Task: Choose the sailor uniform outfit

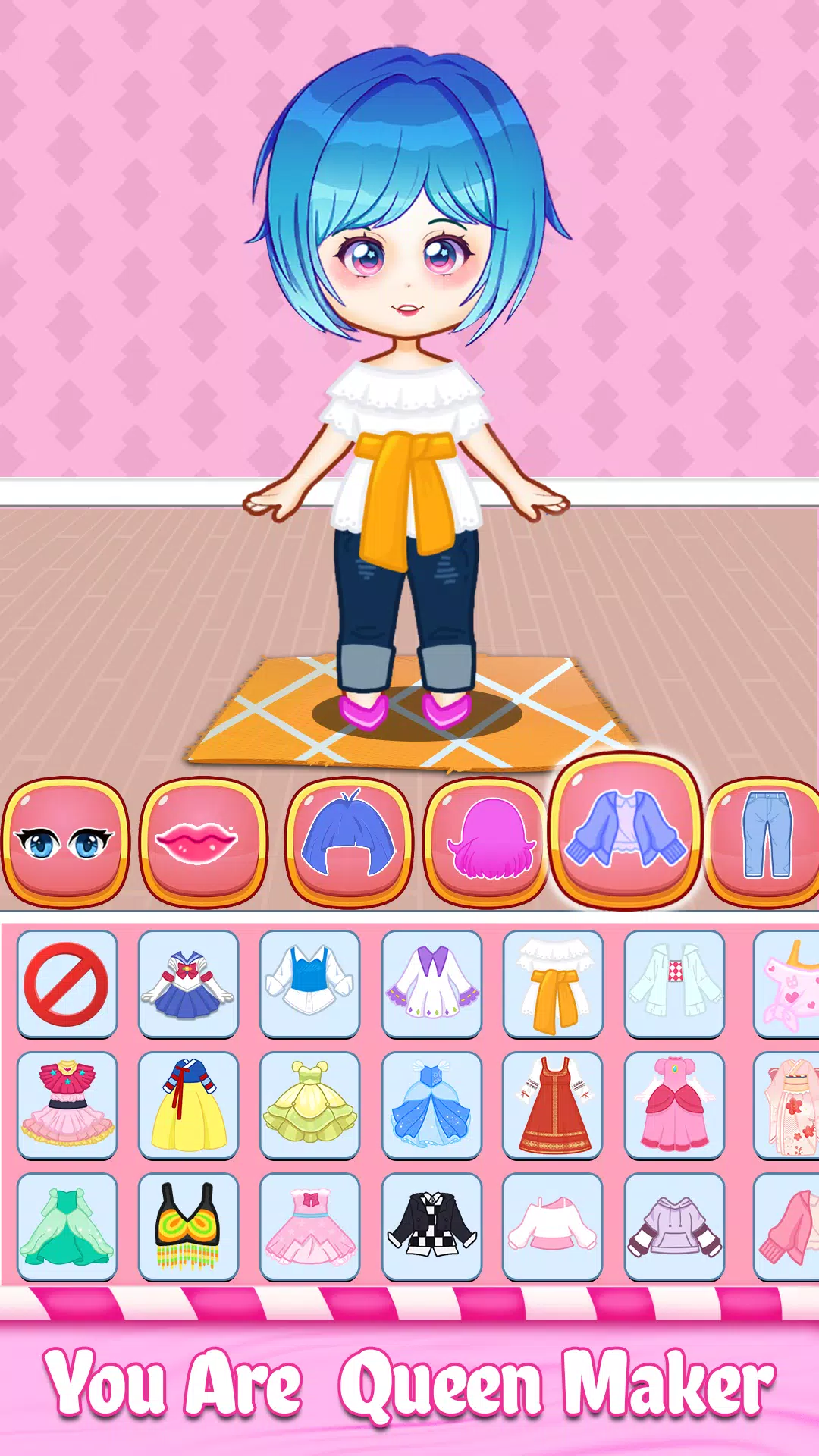Action: [188, 984]
